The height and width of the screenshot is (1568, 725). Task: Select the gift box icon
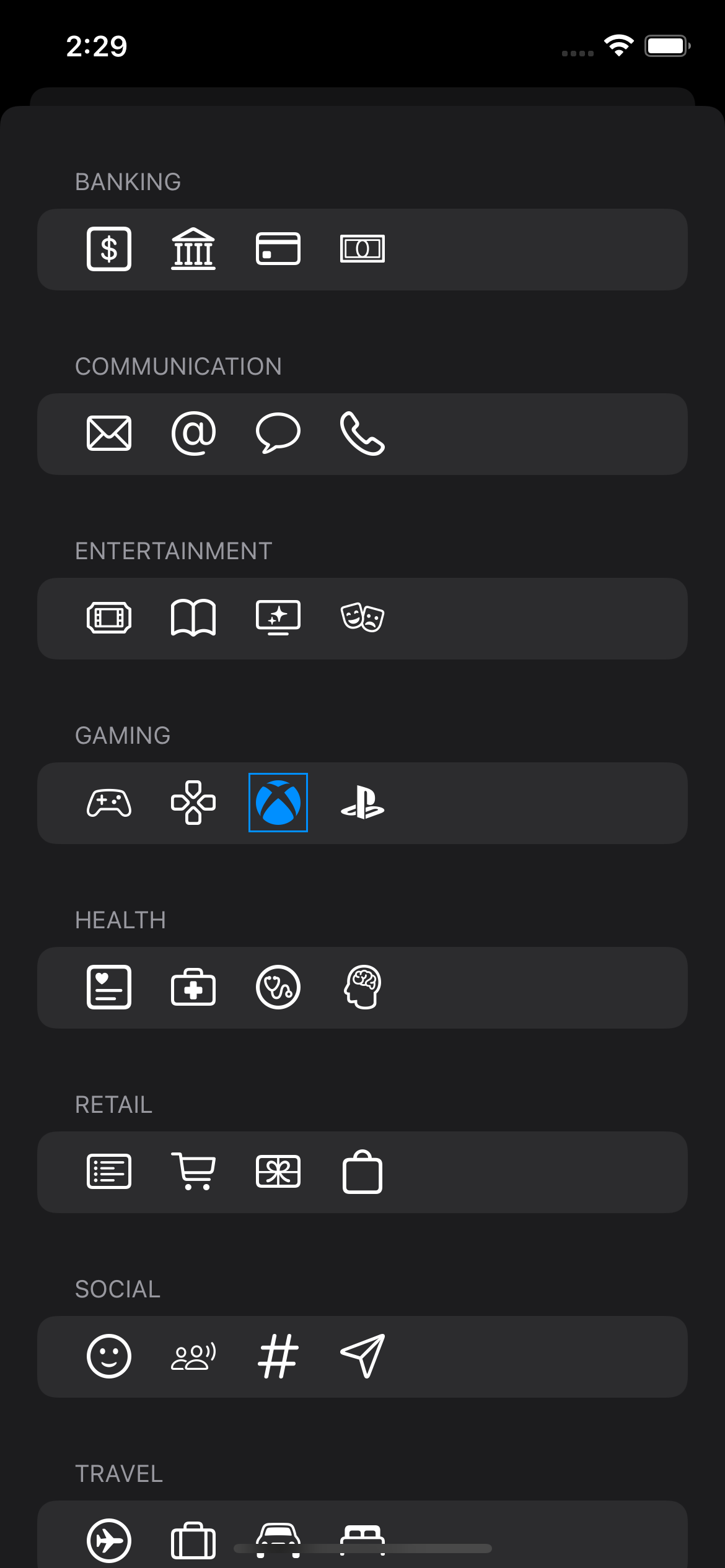point(278,1172)
